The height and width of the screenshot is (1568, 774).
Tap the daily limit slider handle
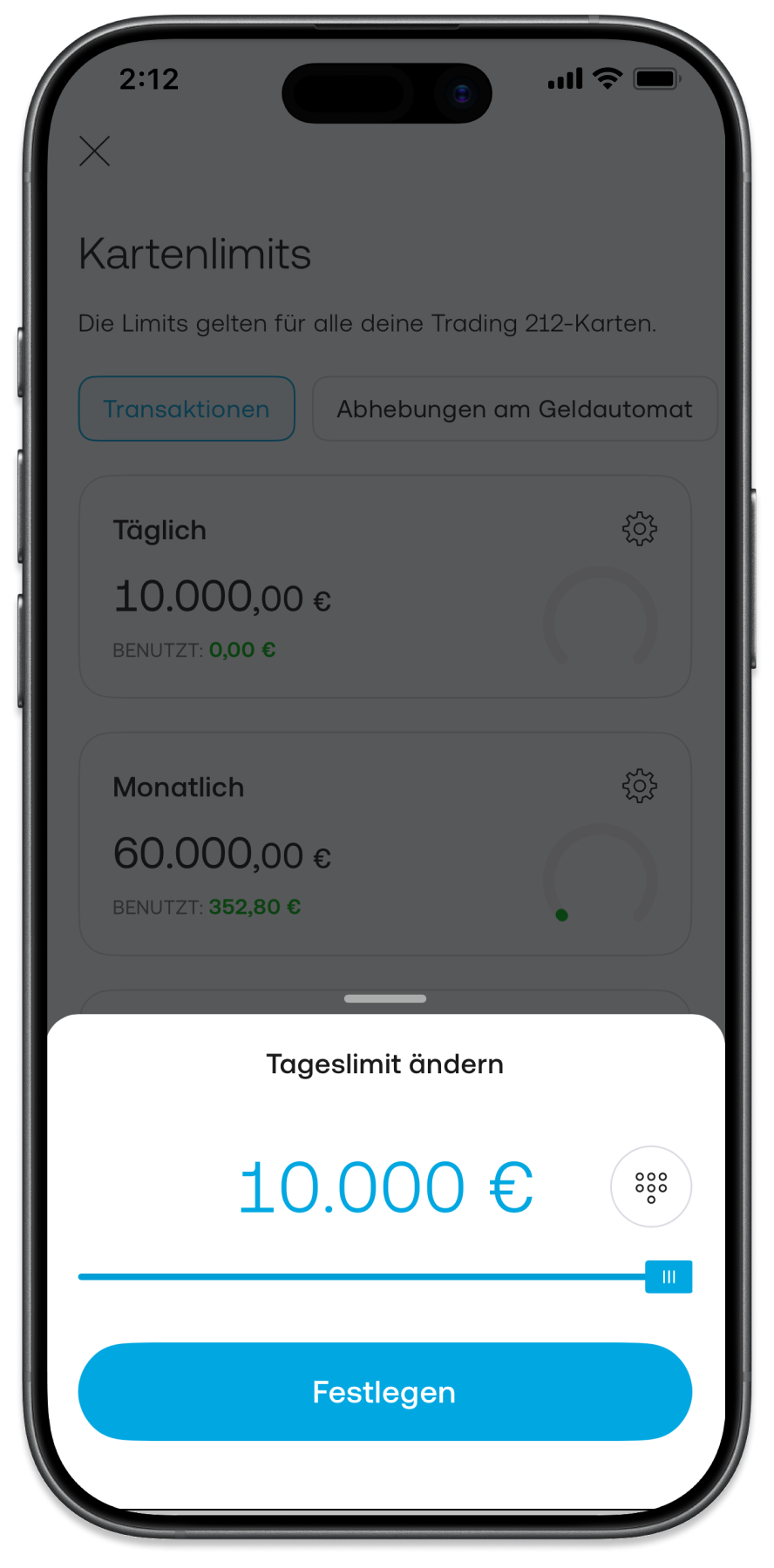(669, 1277)
